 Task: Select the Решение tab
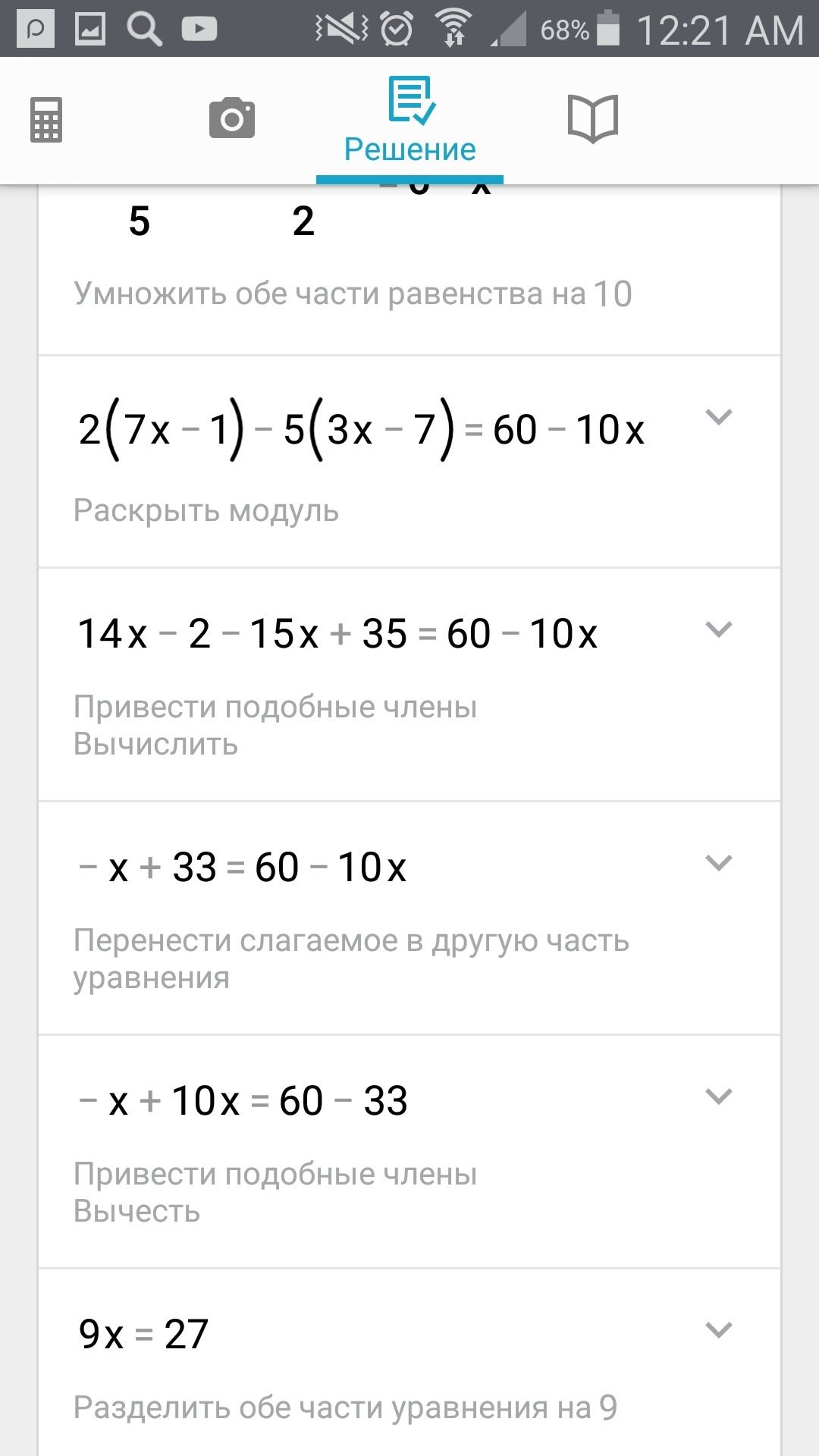click(x=410, y=121)
